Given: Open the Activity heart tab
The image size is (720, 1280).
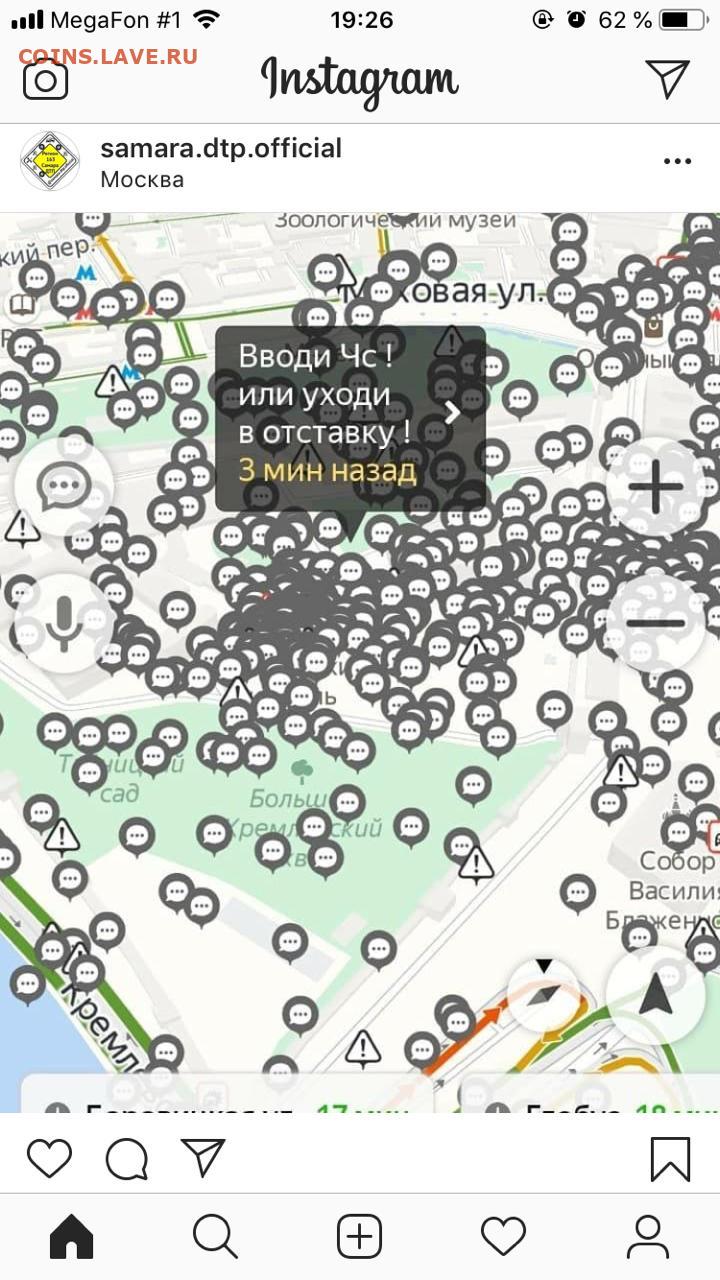Looking at the screenshot, I should pos(503,1237).
